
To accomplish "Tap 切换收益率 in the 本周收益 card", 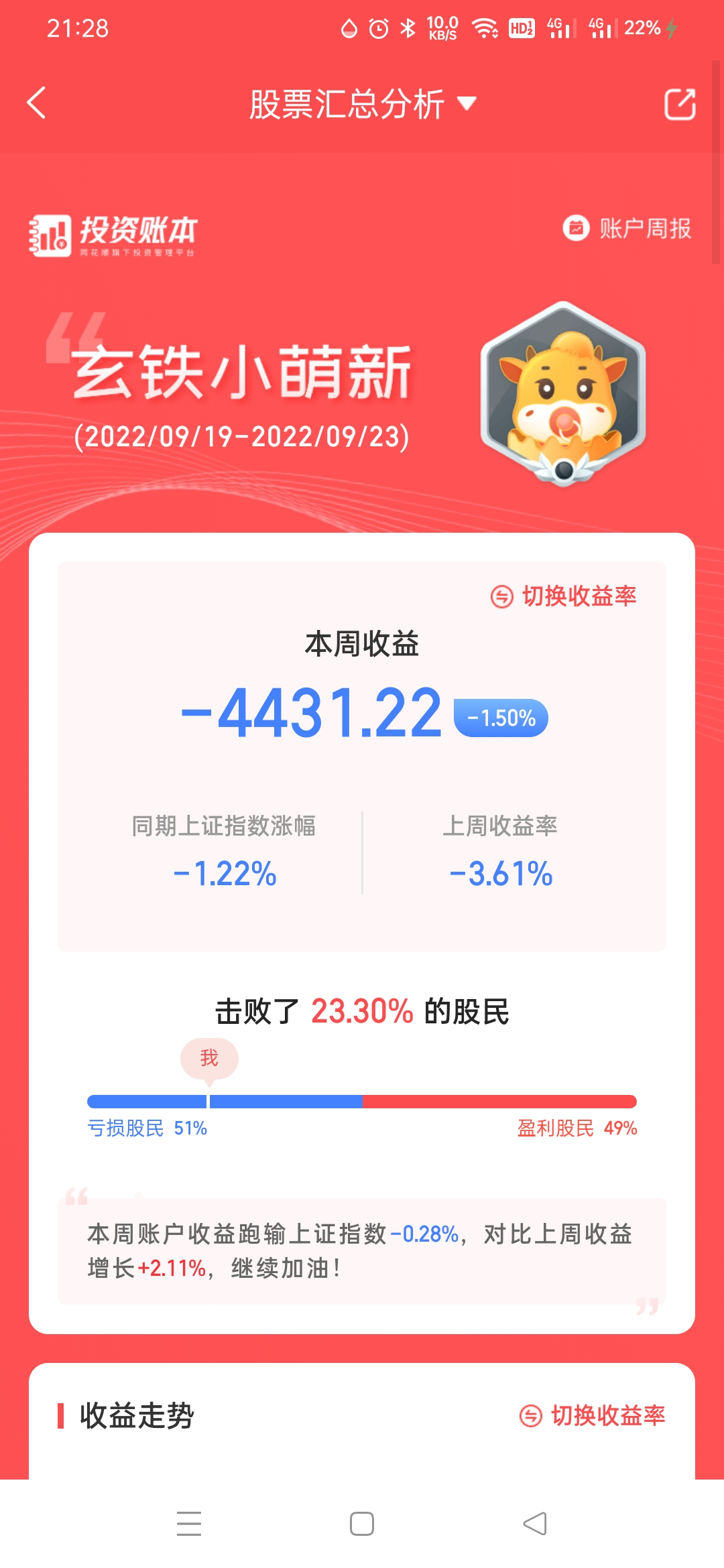I will (x=564, y=596).
